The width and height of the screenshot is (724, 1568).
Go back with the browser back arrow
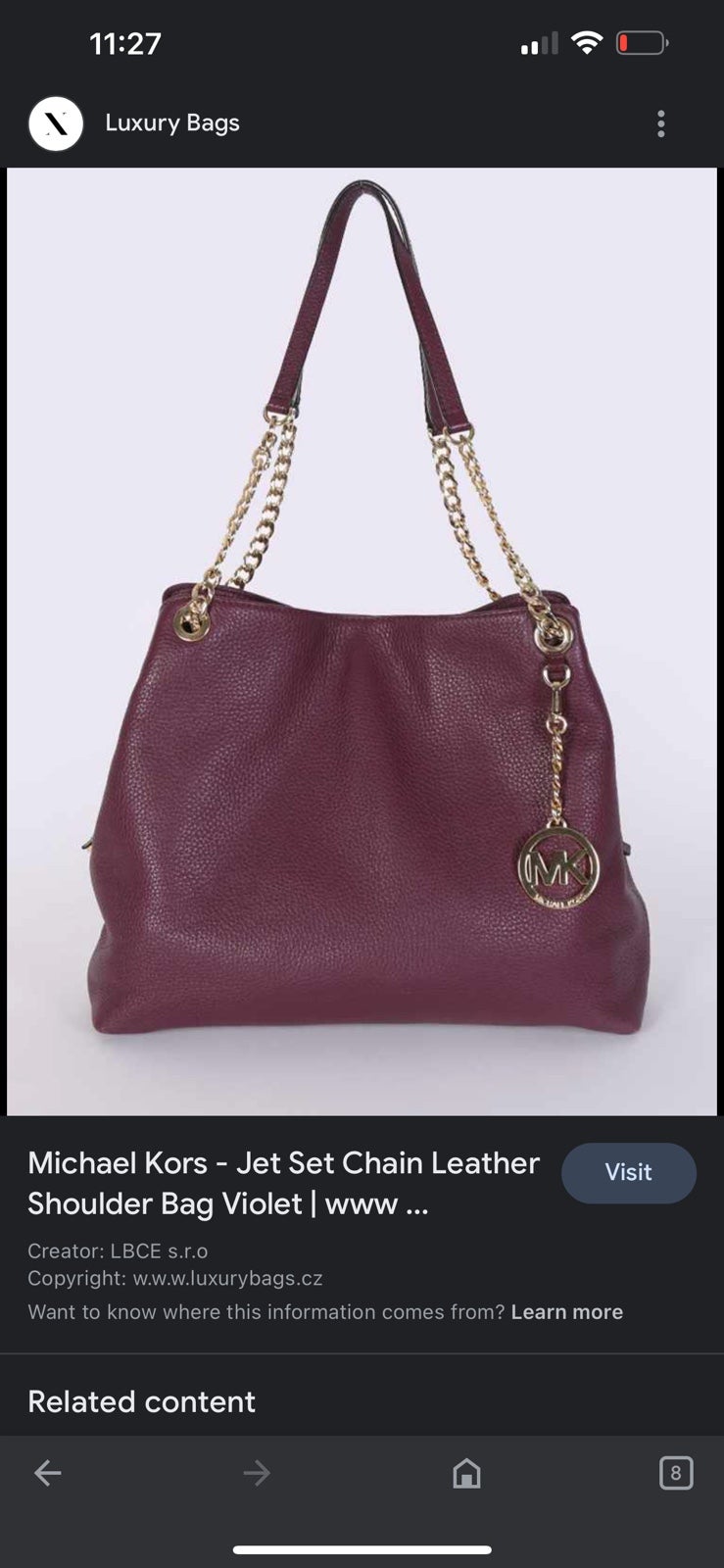pyautogui.click(x=48, y=1472)
